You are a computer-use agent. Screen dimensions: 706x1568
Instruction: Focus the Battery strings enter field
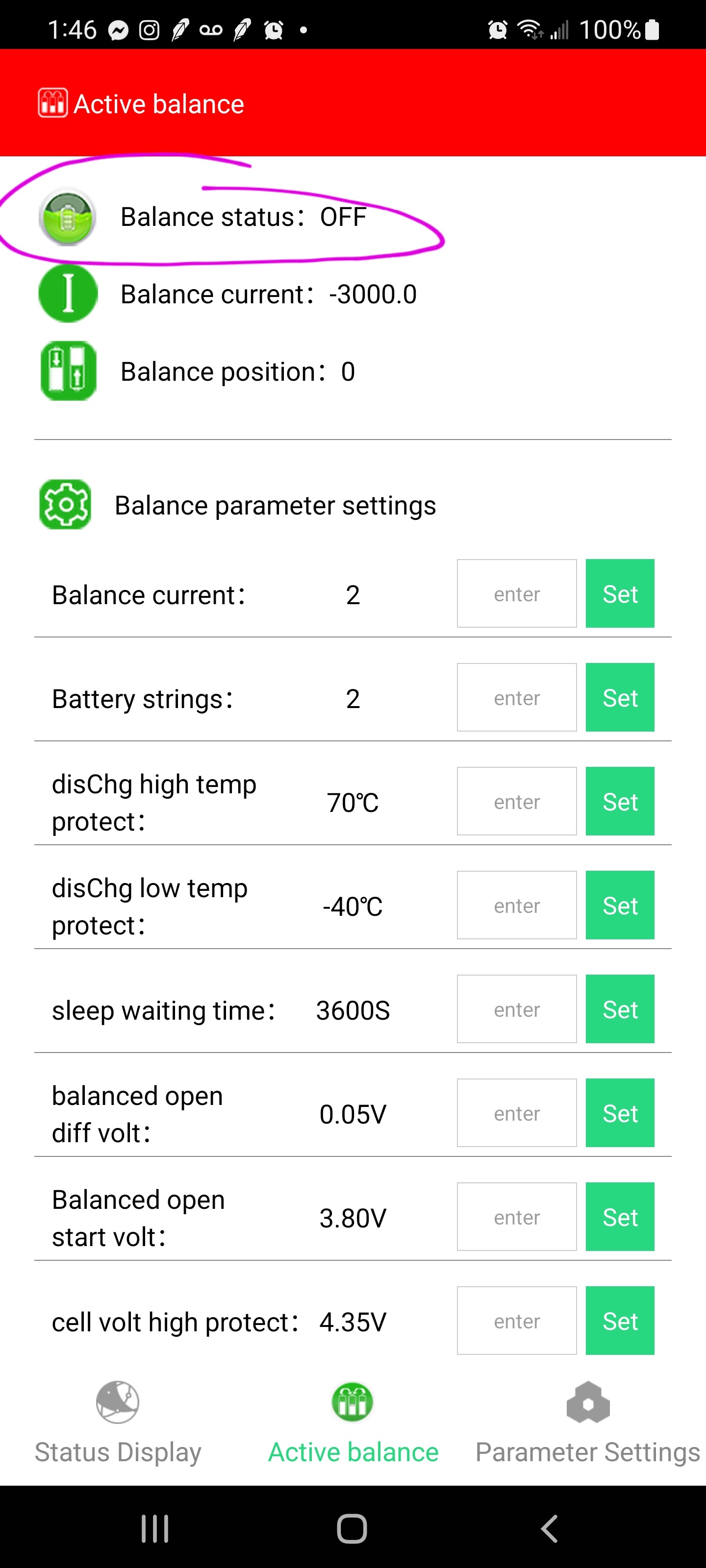pyautogui.click(x=517, y=698)
